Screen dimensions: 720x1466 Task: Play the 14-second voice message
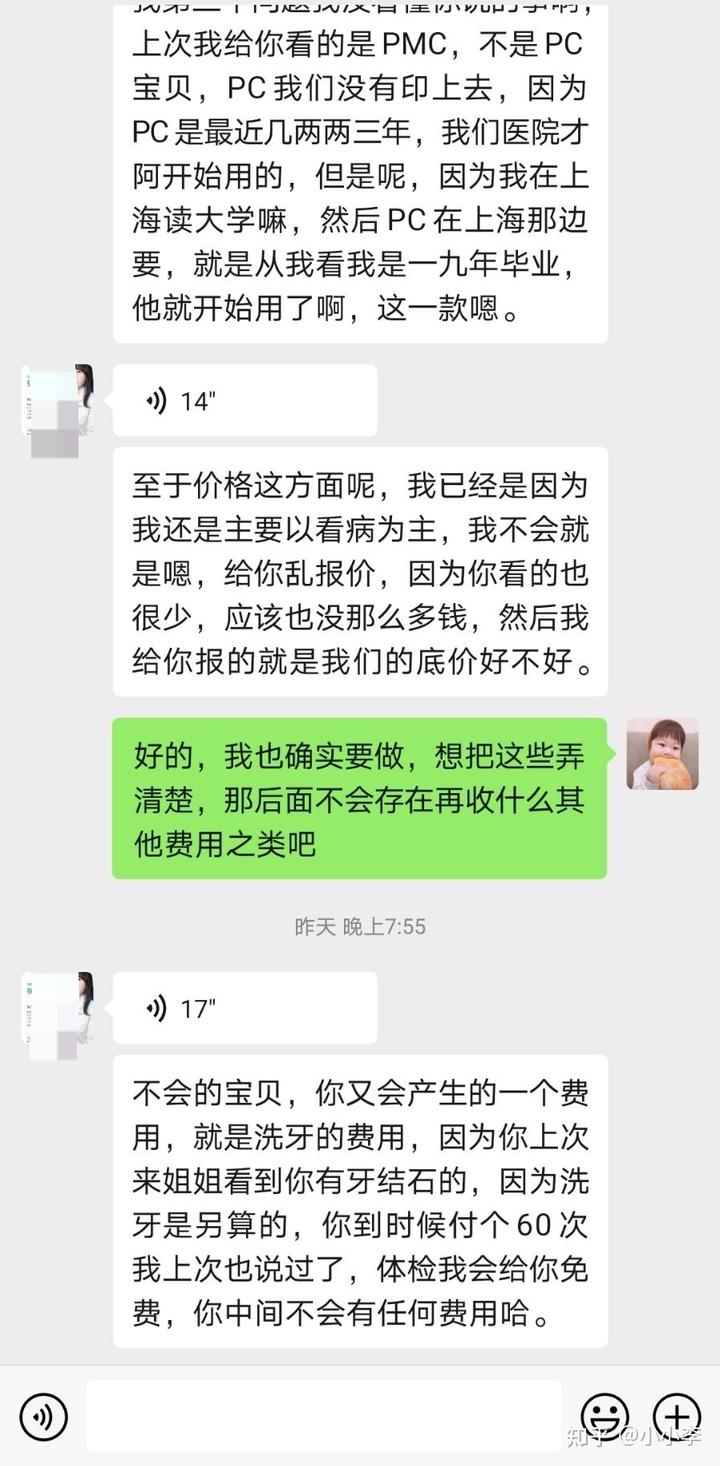pyautogui.click(x=244, y=401)
